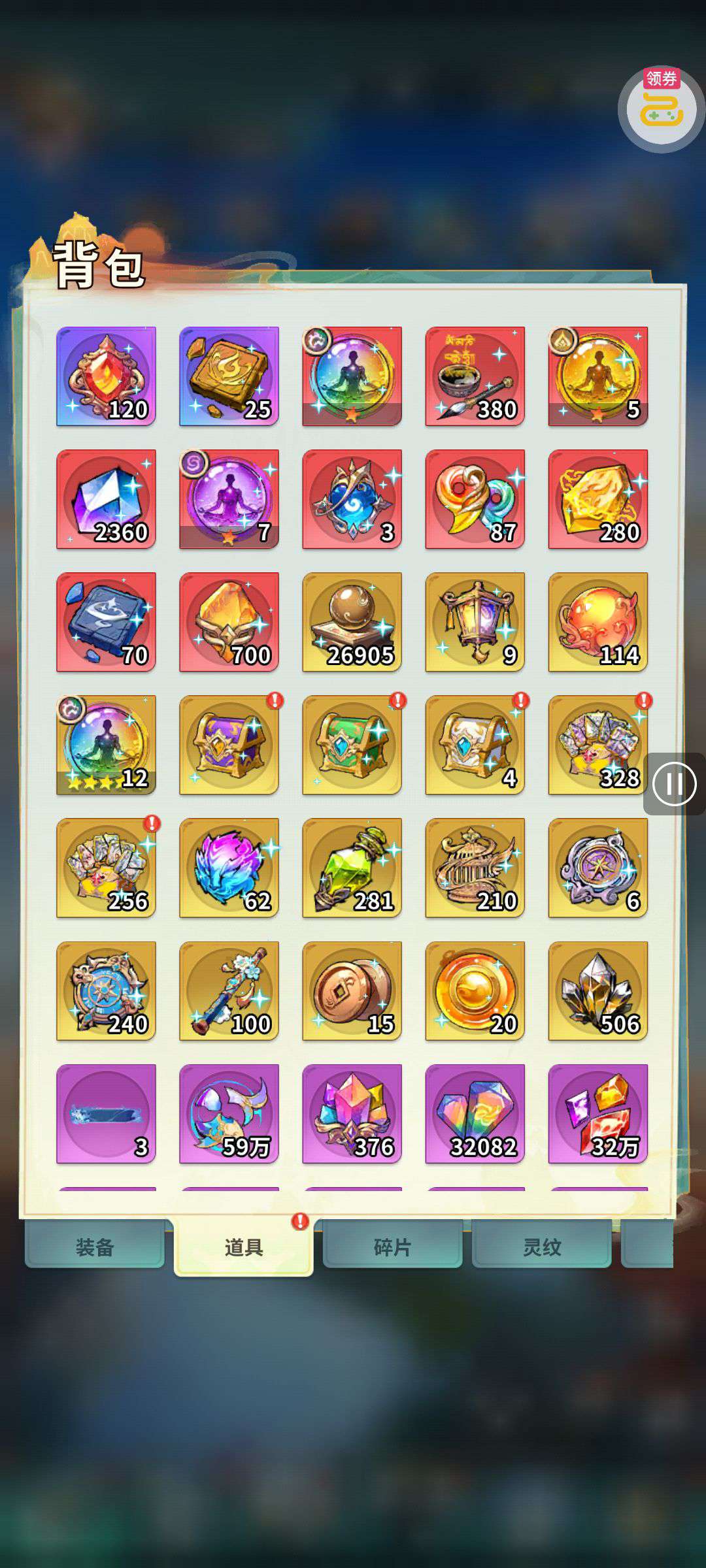Select the red gem item with 120

106,376
